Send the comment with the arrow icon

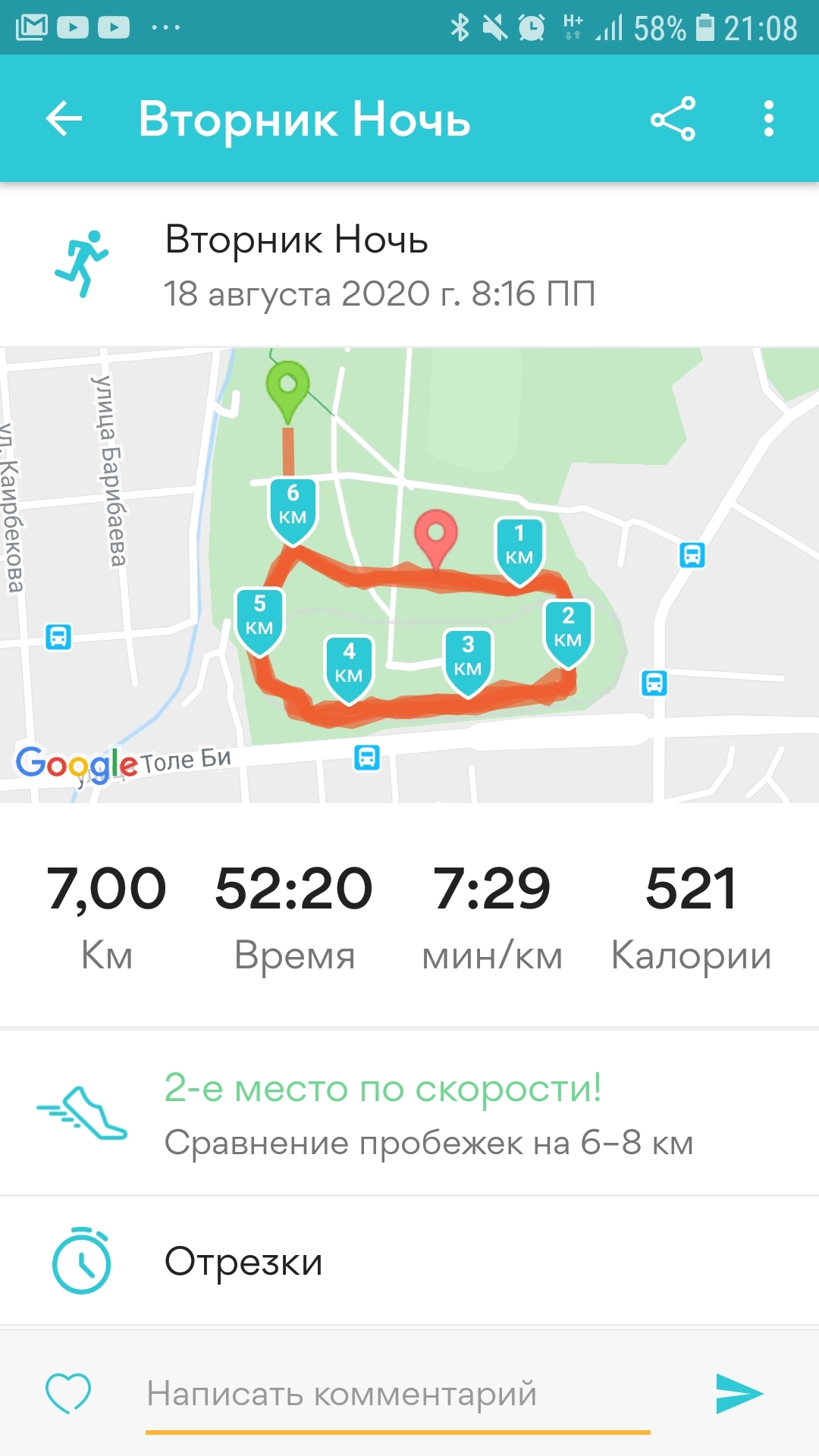pos(738,1394)
